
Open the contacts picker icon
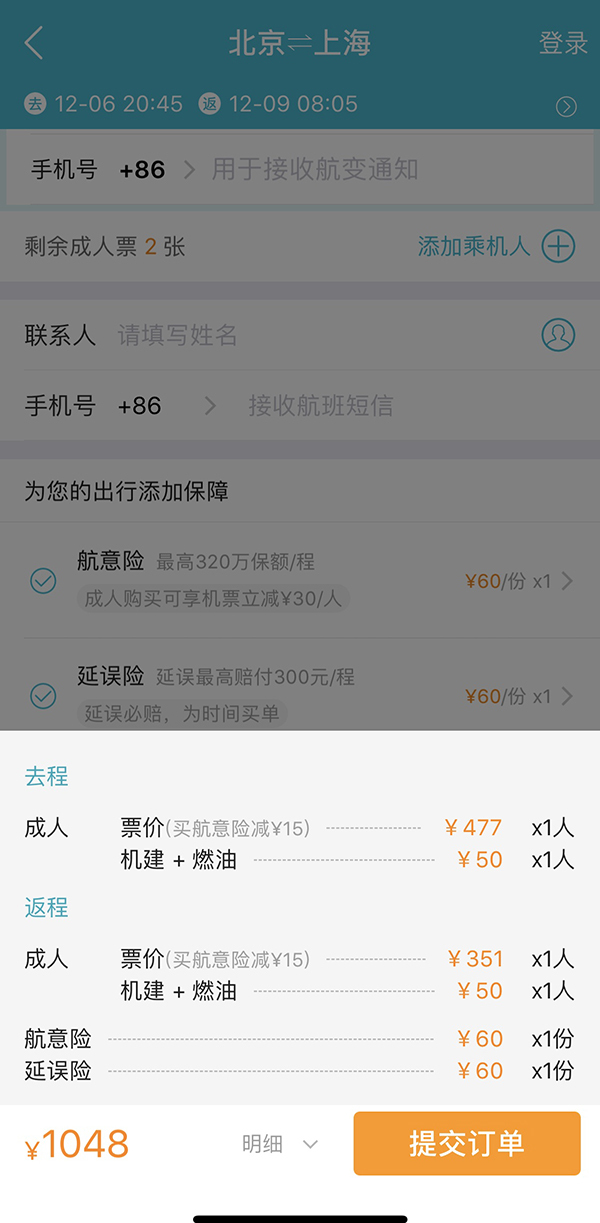(x=559, y=335)
